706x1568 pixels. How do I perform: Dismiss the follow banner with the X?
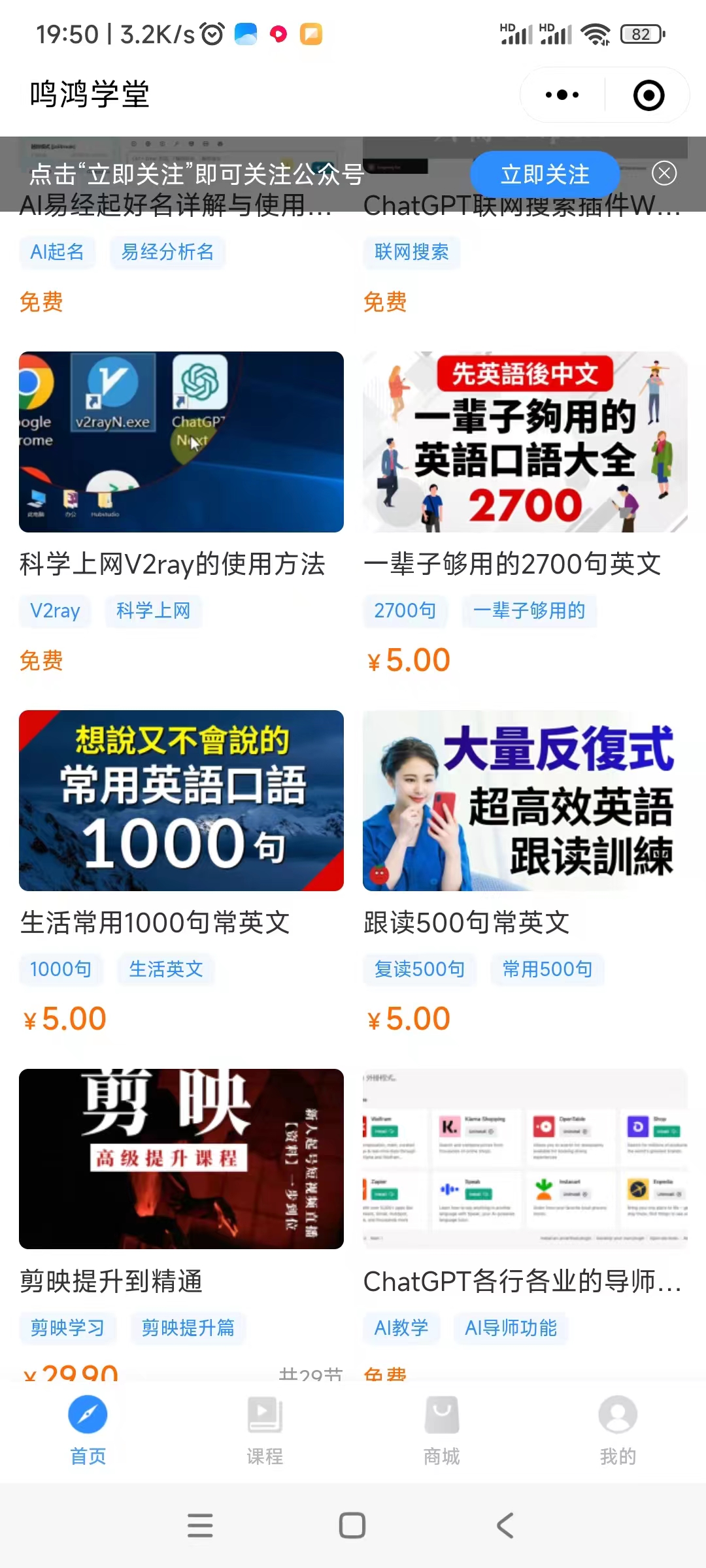tap(664, 174)
